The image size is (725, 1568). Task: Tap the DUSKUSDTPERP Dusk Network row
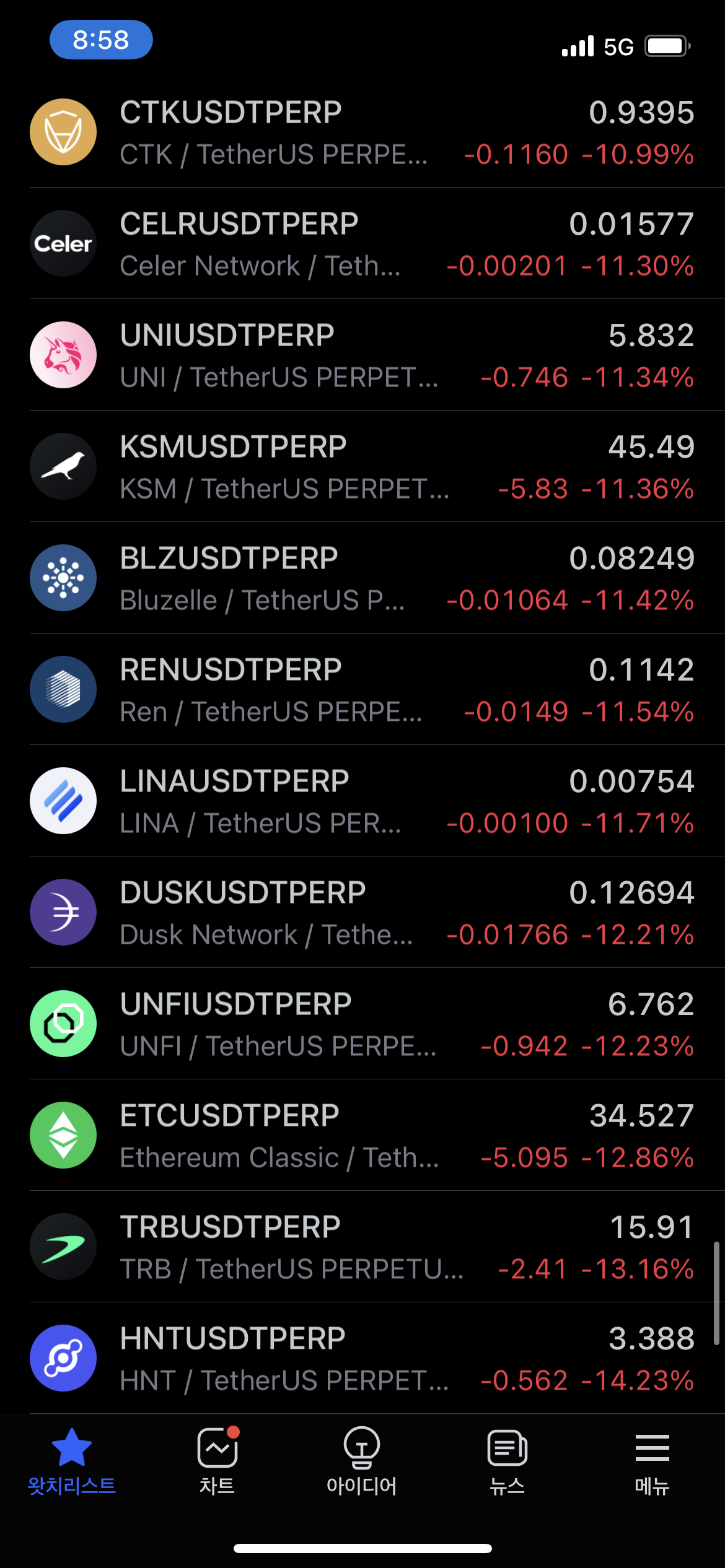[x=362, y=912]
